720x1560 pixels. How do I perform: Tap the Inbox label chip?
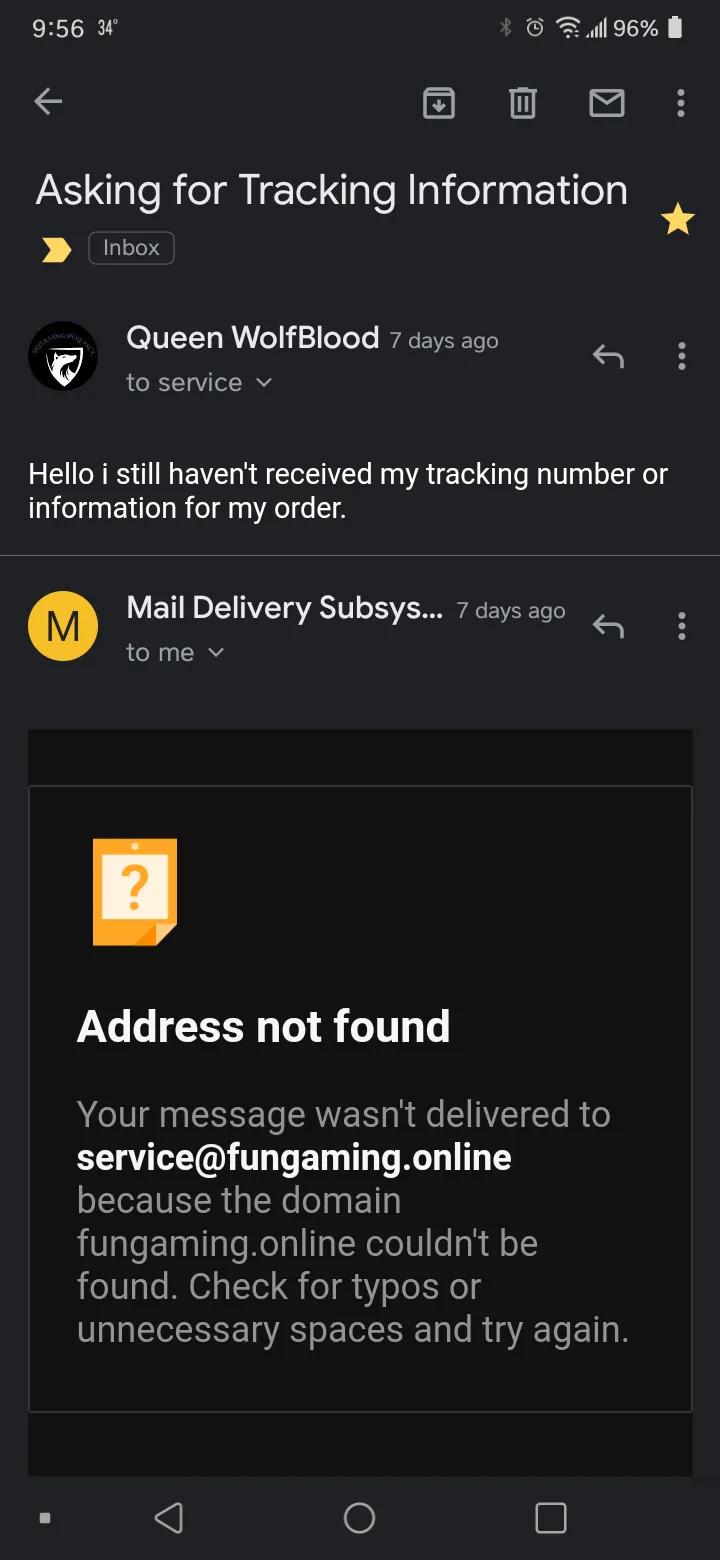(x=131, y=248)
